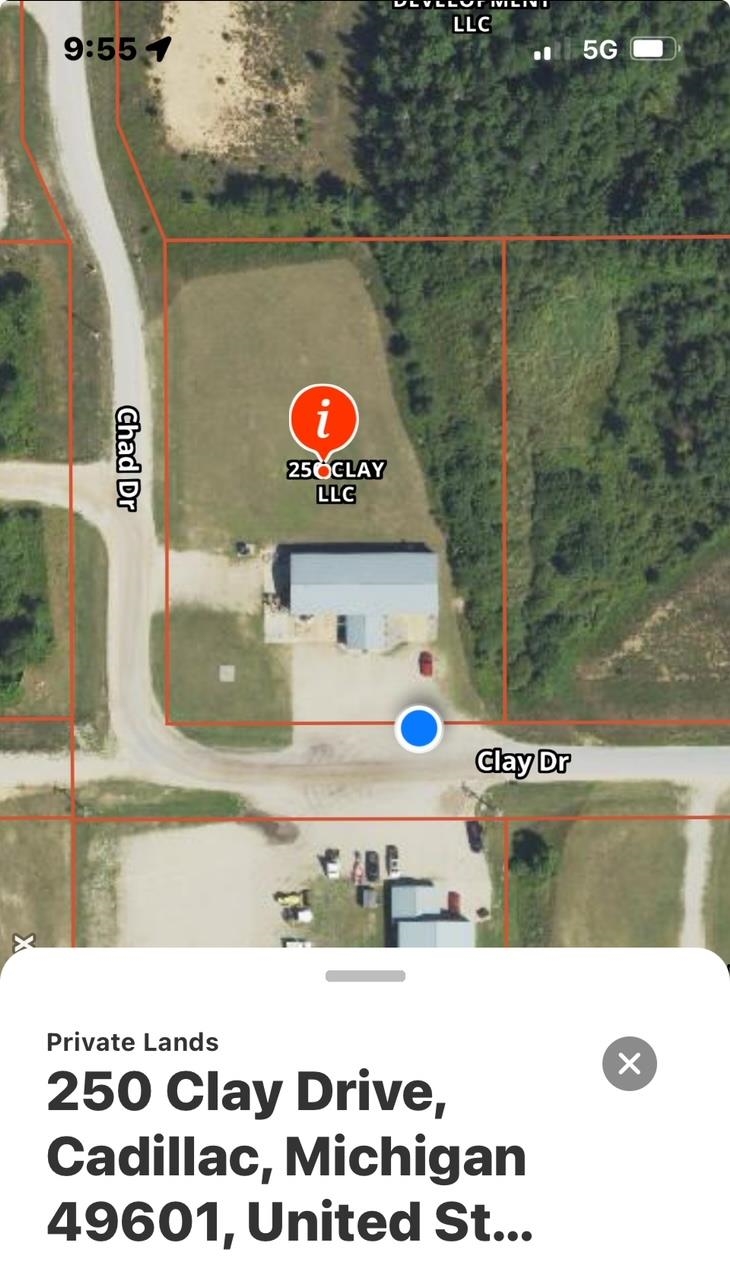The width and height of the screenshot is (730, 1280).
Task: Tap the cellular signal bars icon
Action: 546,50
